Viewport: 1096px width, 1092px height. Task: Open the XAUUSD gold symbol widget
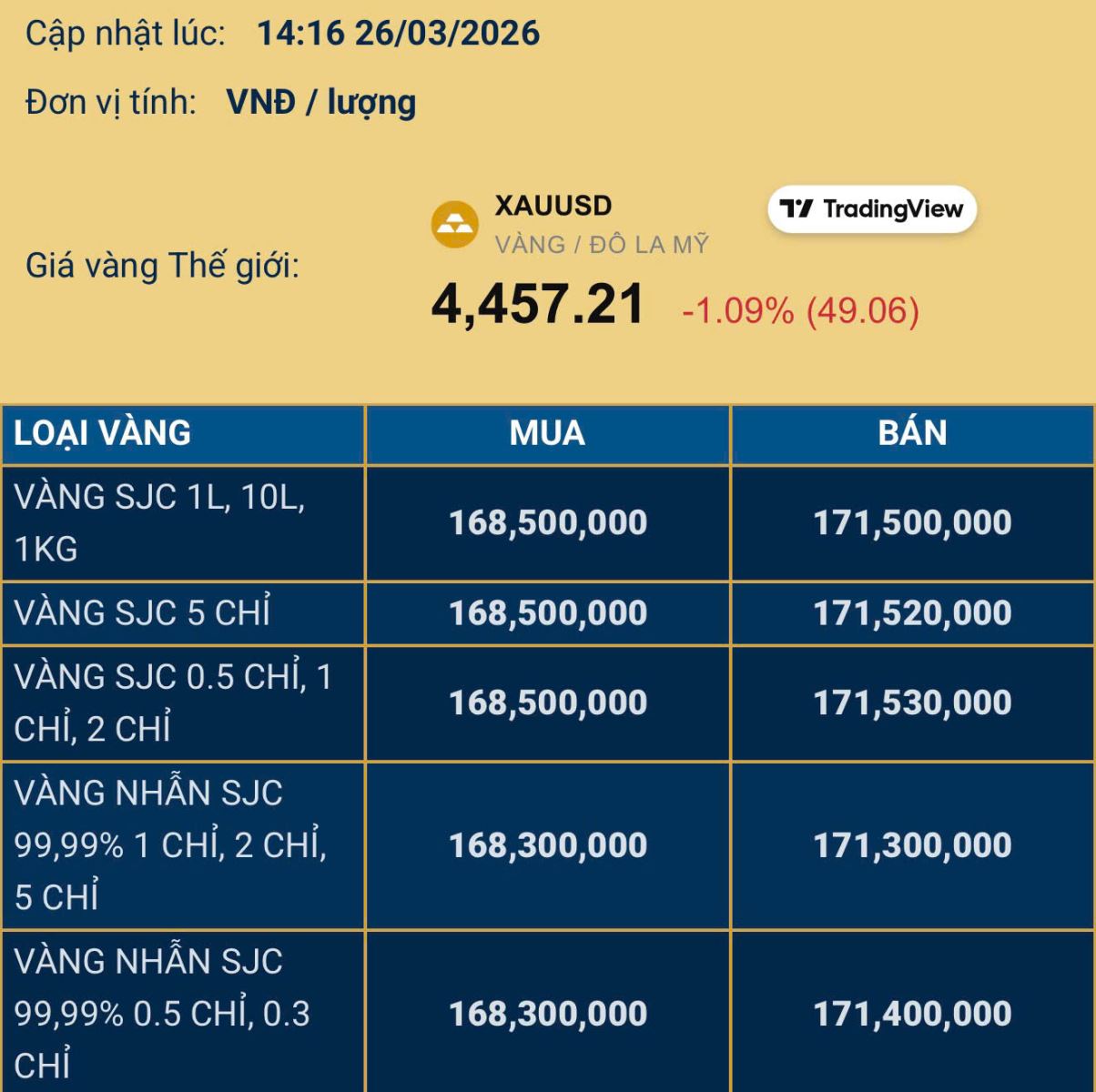point(553,207)
